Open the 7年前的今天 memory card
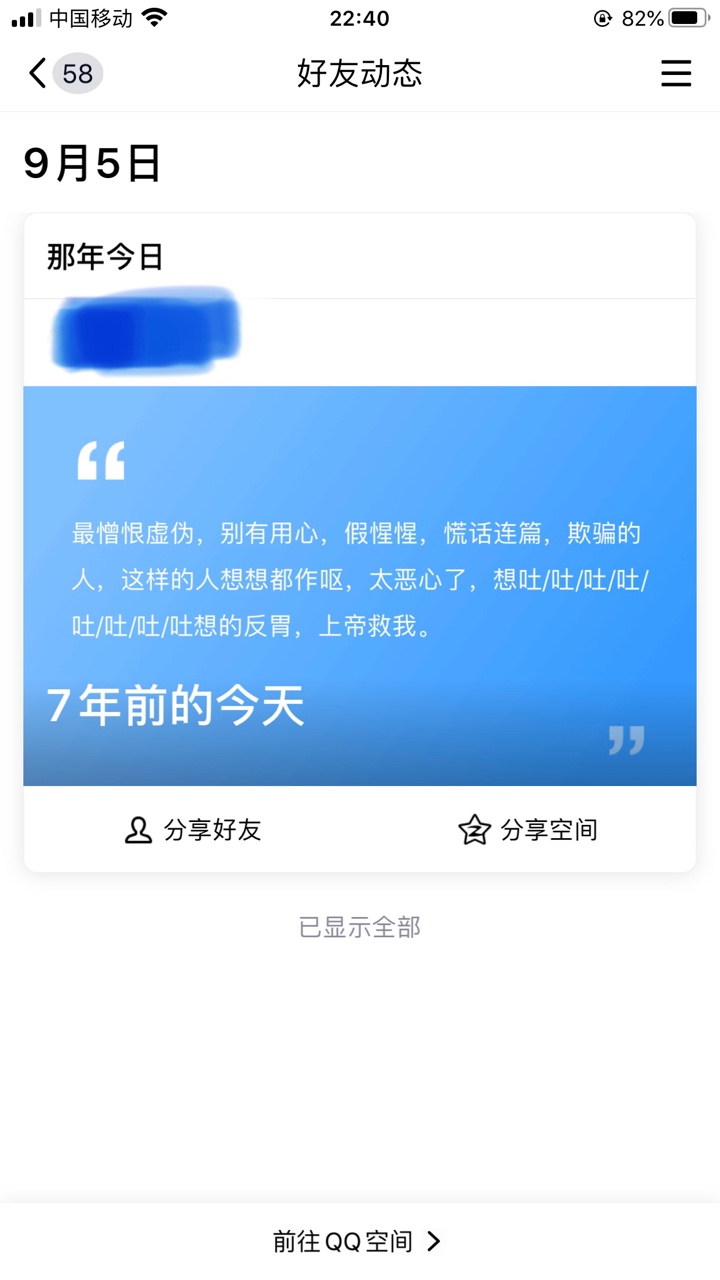The height and width of the screenshot is (1280, 720). [x=360, y=586]
